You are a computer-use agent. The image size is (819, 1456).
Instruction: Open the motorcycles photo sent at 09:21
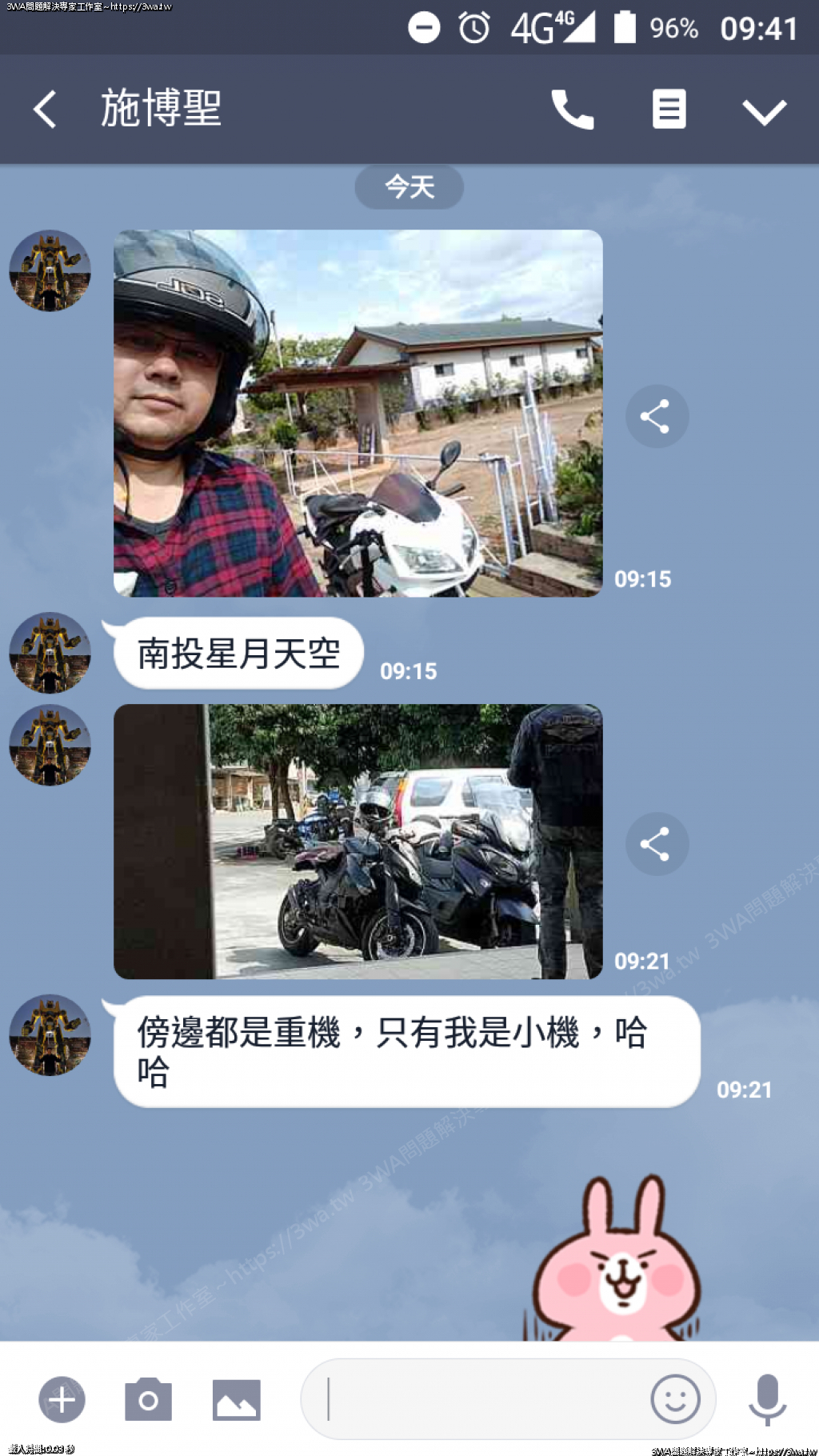pos(358,841)
